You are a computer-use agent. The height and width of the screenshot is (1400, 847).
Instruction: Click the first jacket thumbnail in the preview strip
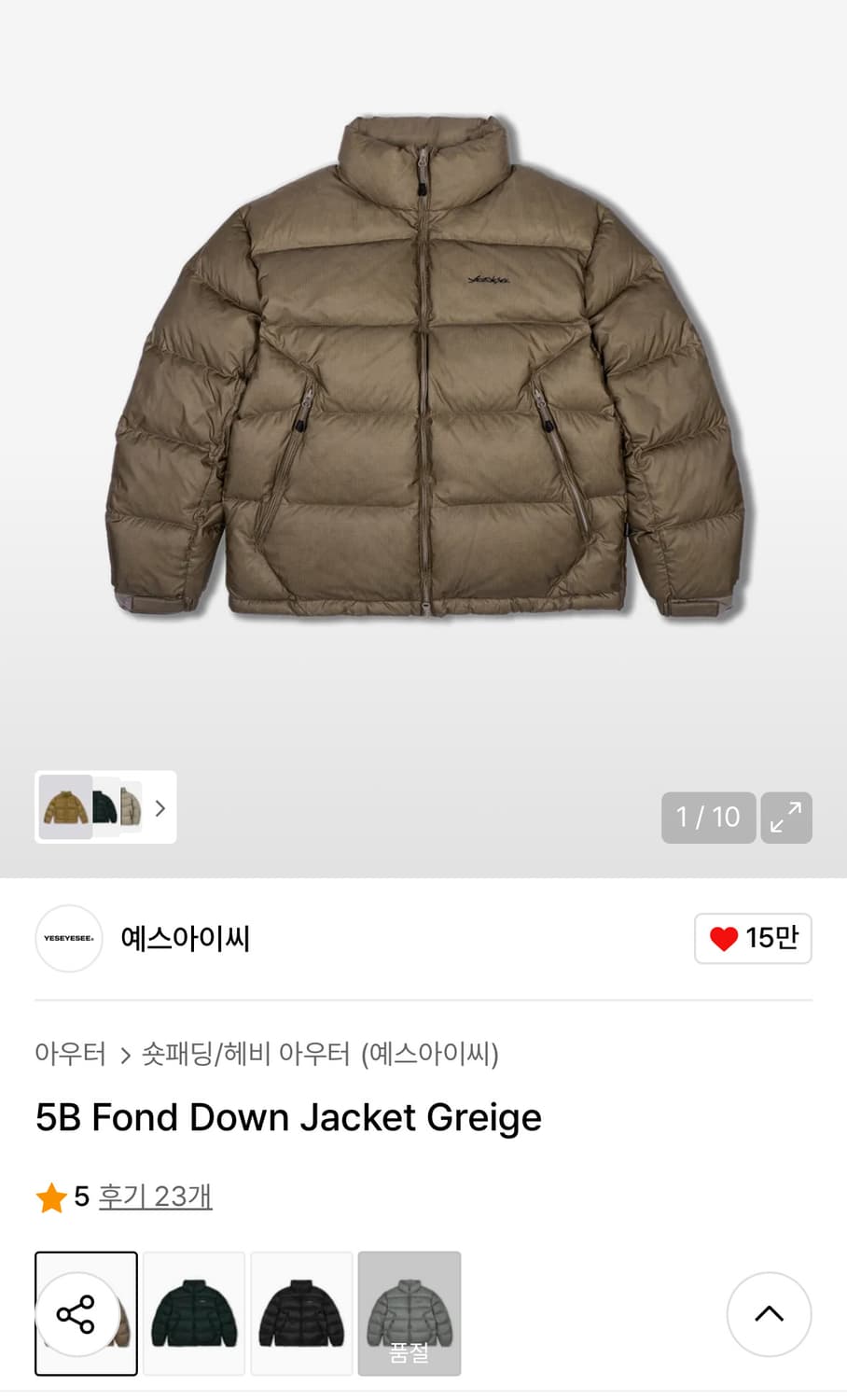pyautogui.click(x=63, y=808)
